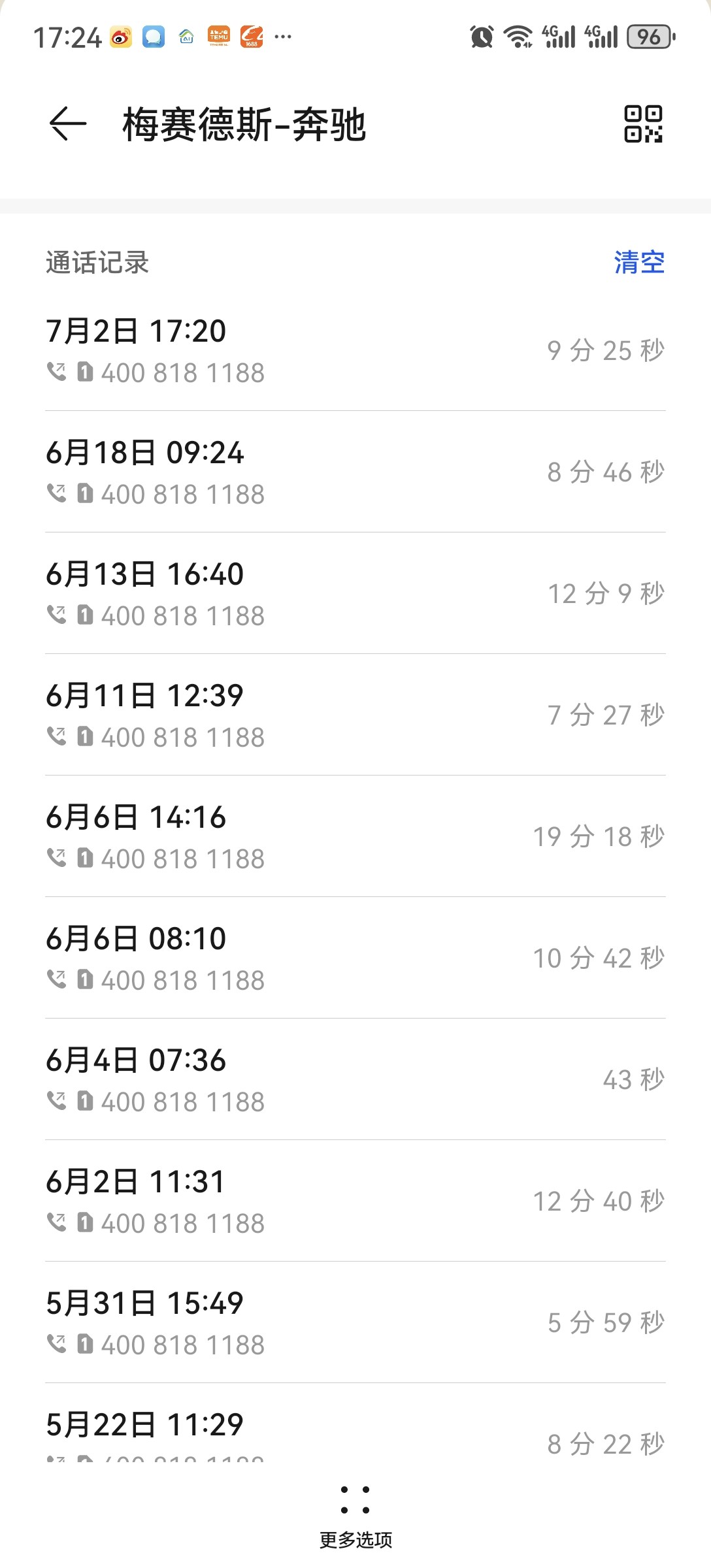Select the 6月18日 09:24 call record

point(355,472)
